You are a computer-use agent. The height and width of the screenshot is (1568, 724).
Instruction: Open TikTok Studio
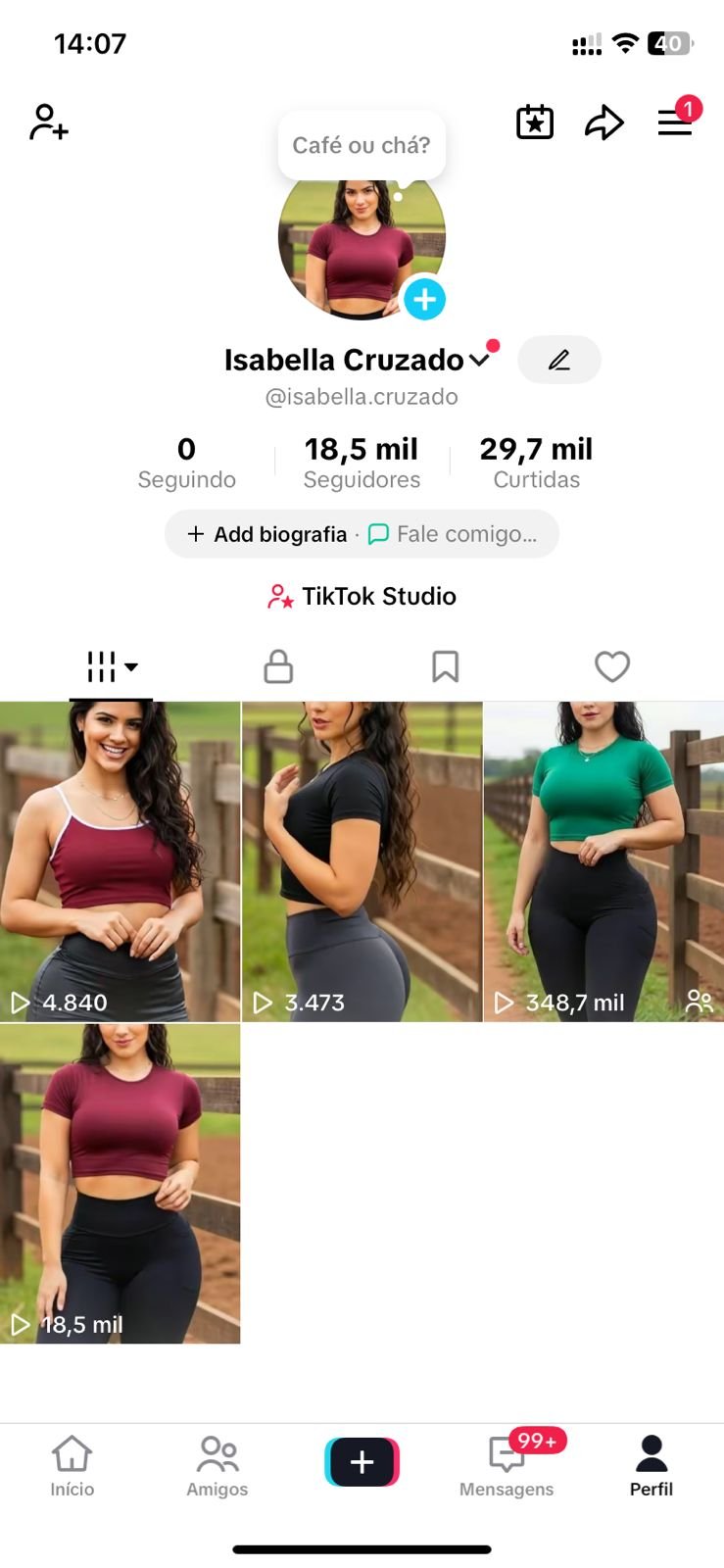(x=362, y=596)
